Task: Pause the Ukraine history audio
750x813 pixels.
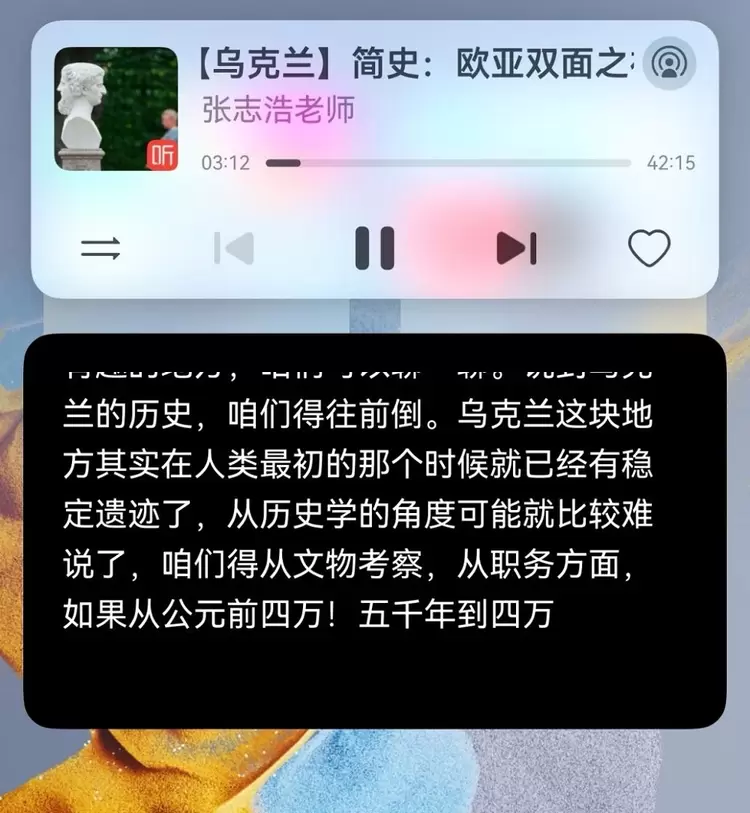Action: pos(375,248)
